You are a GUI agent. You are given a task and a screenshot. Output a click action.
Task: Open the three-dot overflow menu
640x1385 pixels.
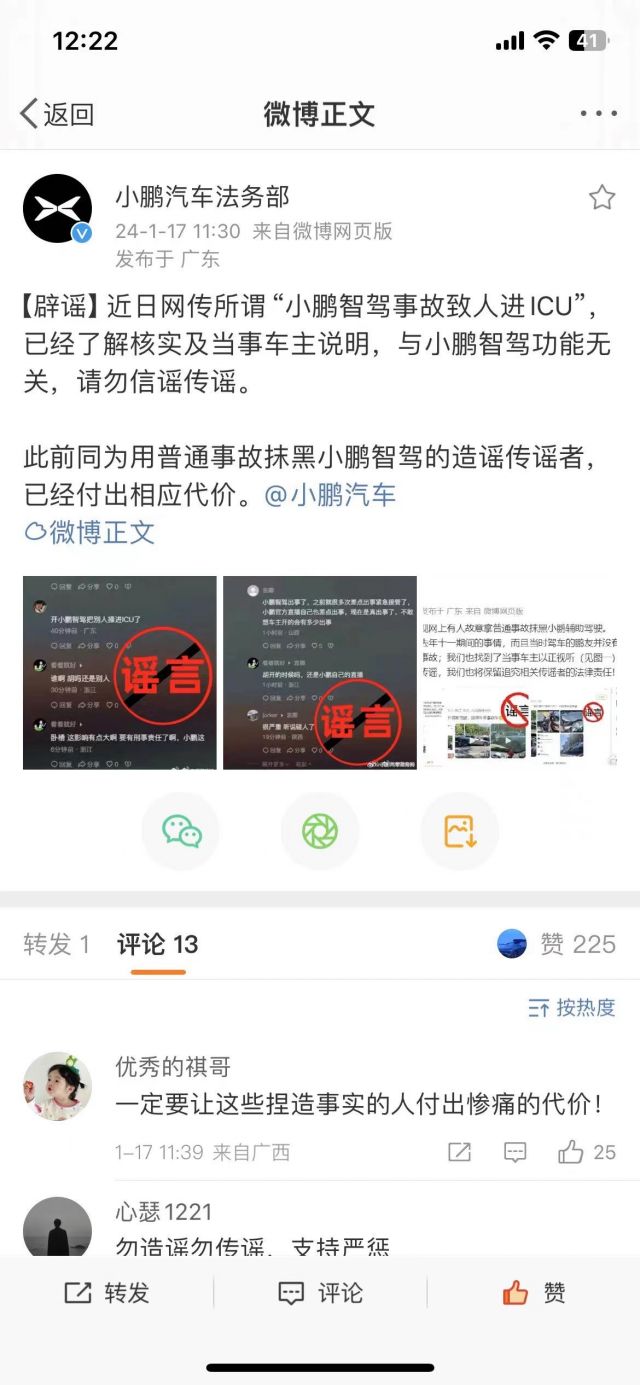coord(599,113)
